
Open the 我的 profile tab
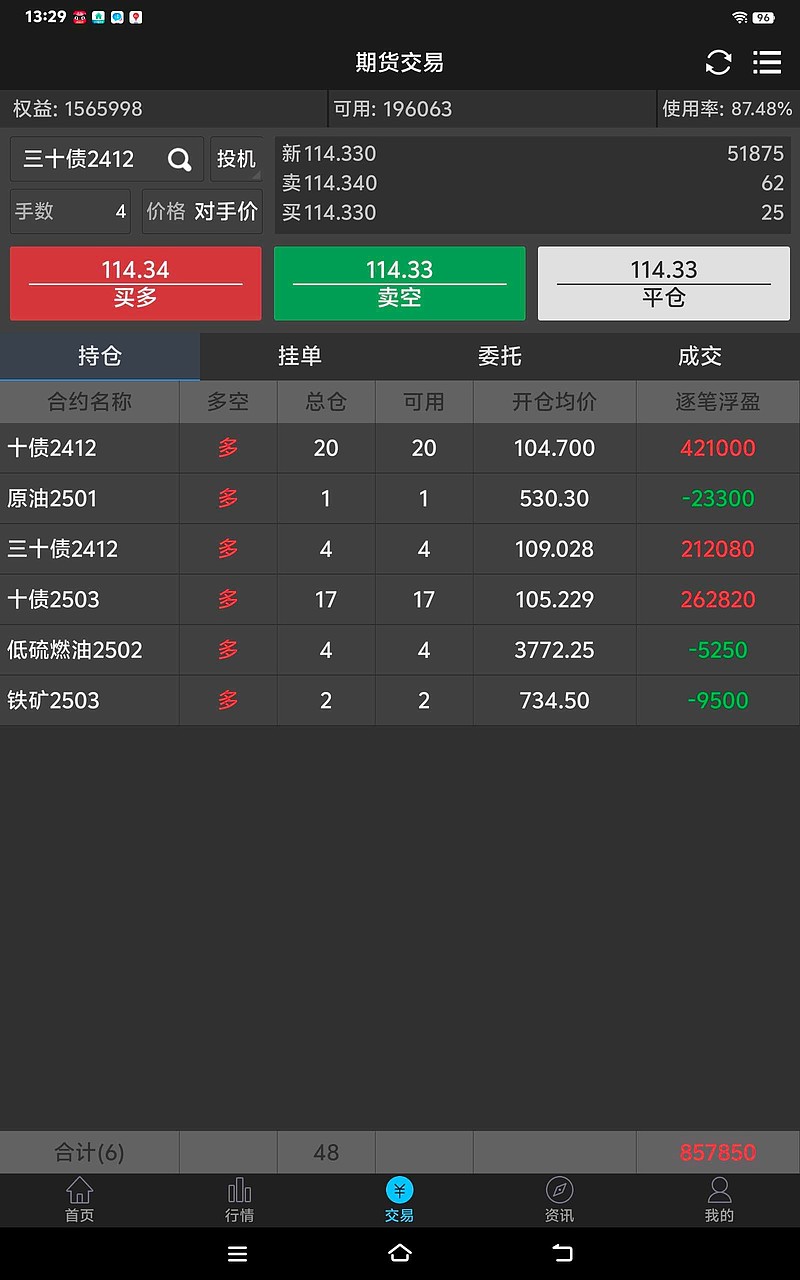719,1200
